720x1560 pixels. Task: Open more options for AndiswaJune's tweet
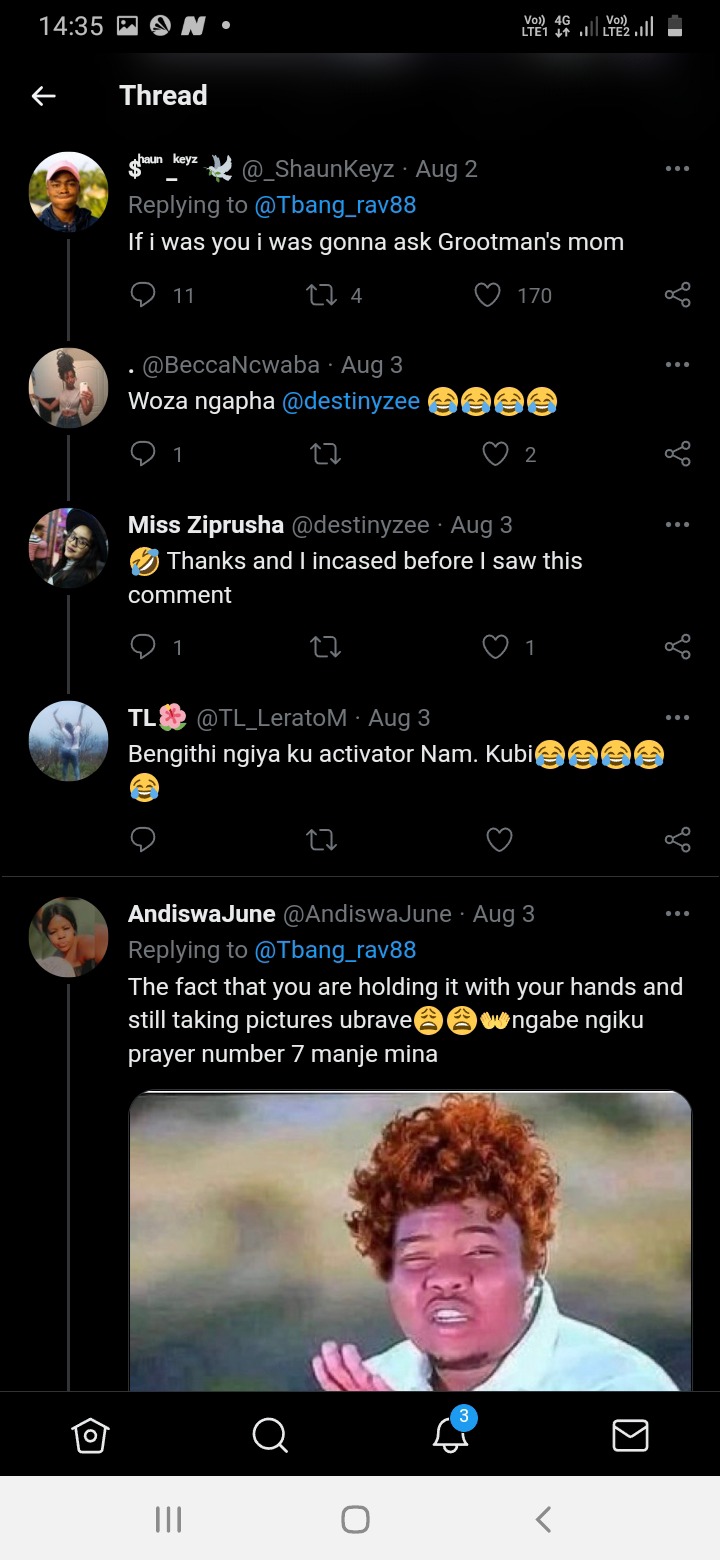[677, 913]
